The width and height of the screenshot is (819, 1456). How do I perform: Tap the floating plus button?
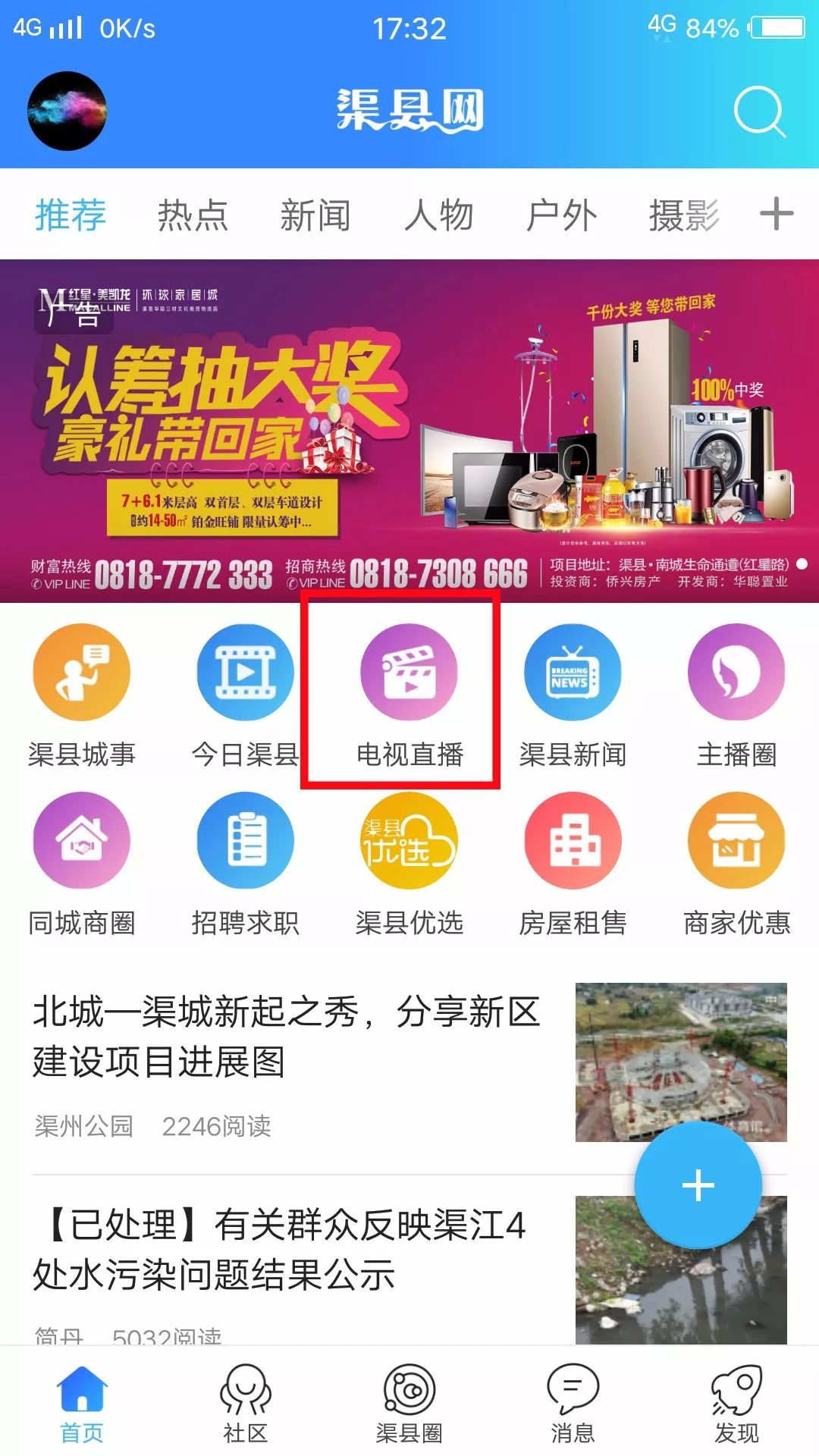point(698,1185)
